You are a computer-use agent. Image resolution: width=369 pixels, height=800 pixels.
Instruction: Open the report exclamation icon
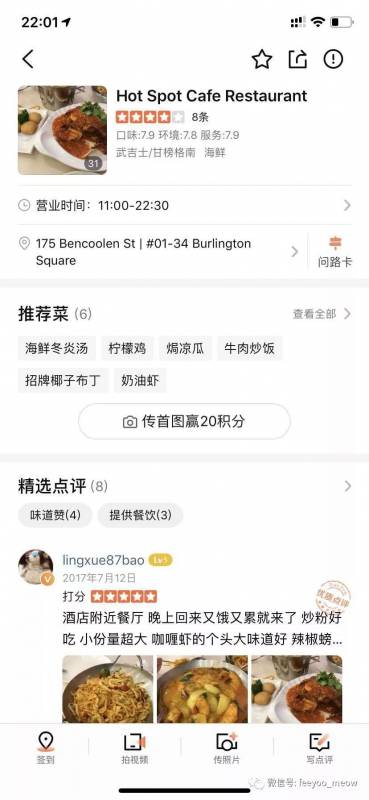333,59
